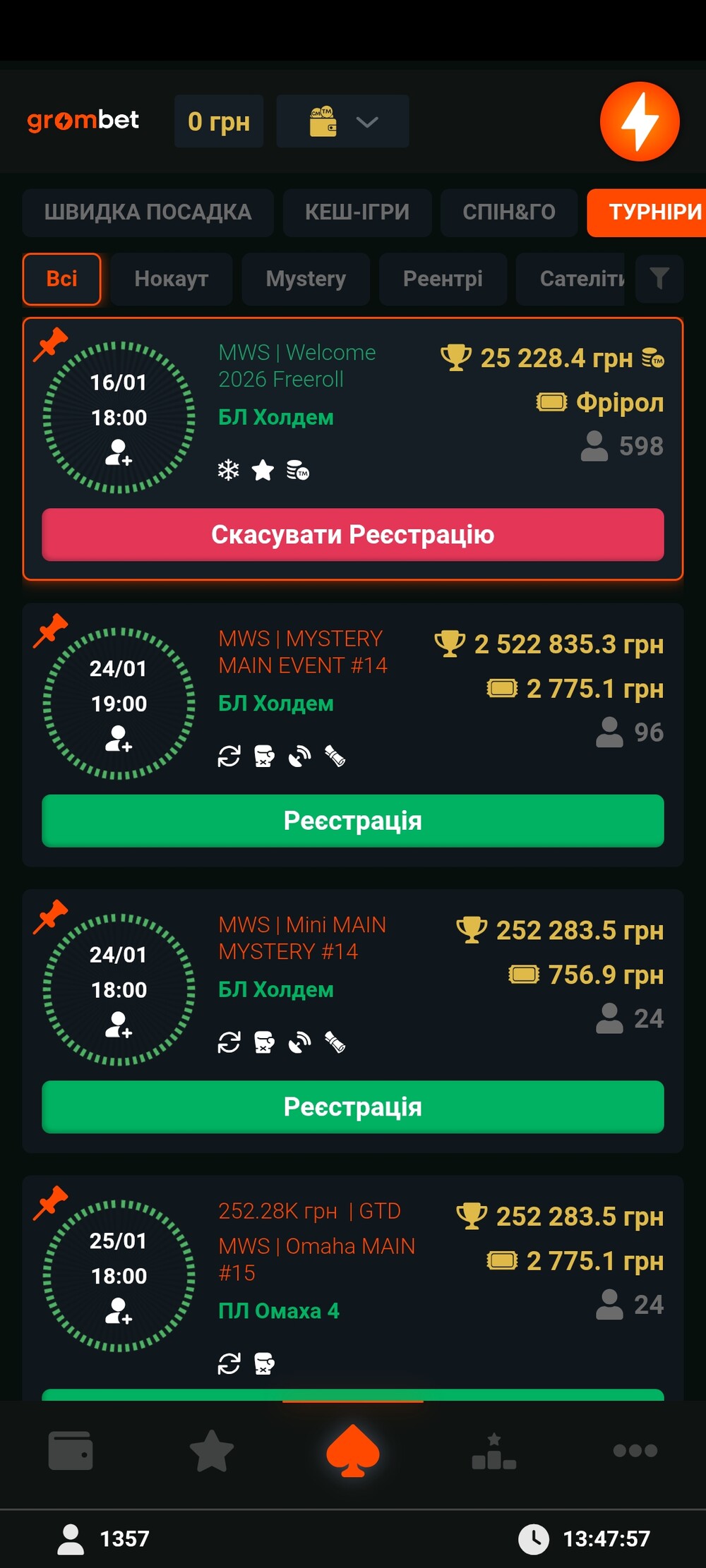Register for MYSTERY MAIN EVENT #14
The width and height of the screenshot is (706, 1568).
point(353,821)
